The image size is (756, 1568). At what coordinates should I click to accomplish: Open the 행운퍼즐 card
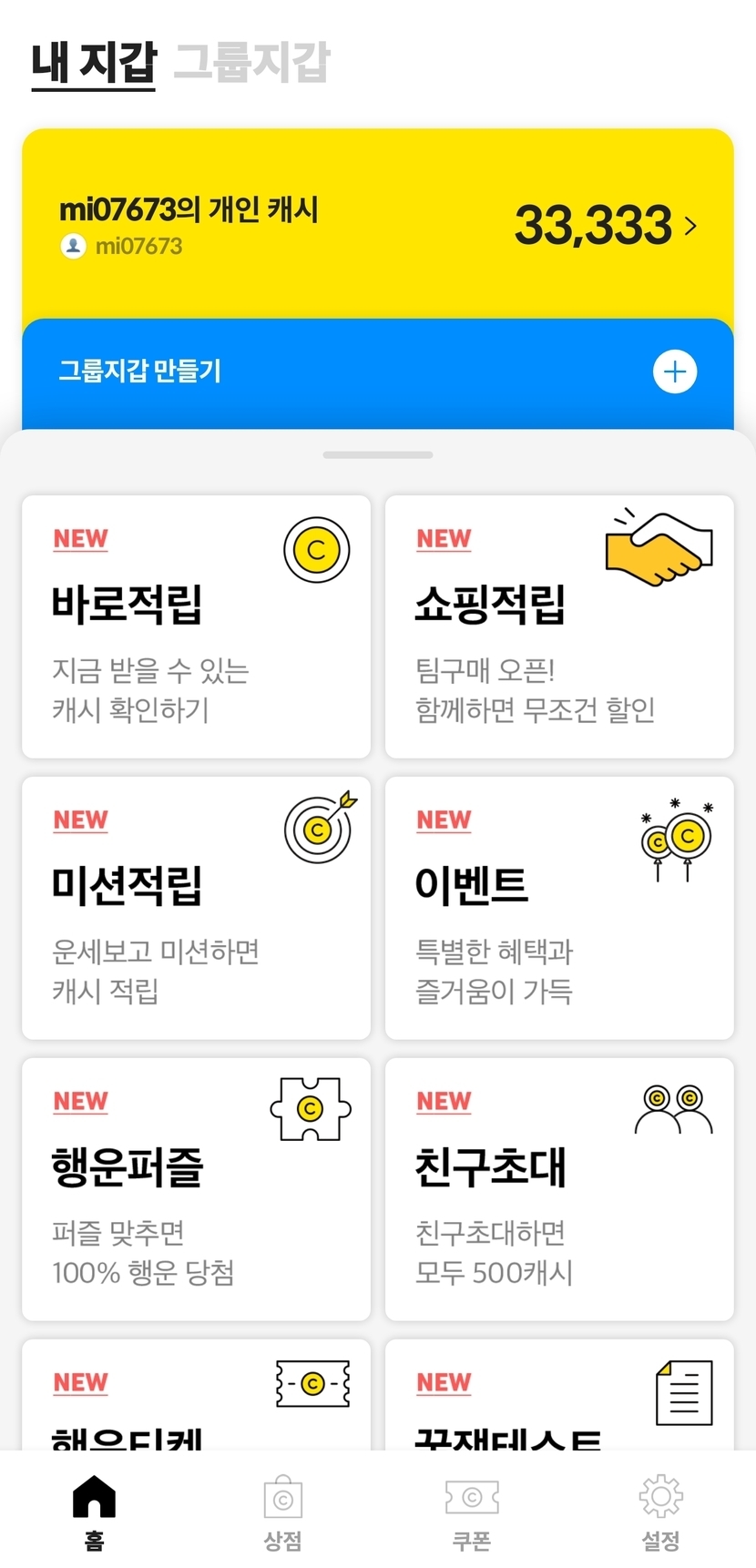196,1189
